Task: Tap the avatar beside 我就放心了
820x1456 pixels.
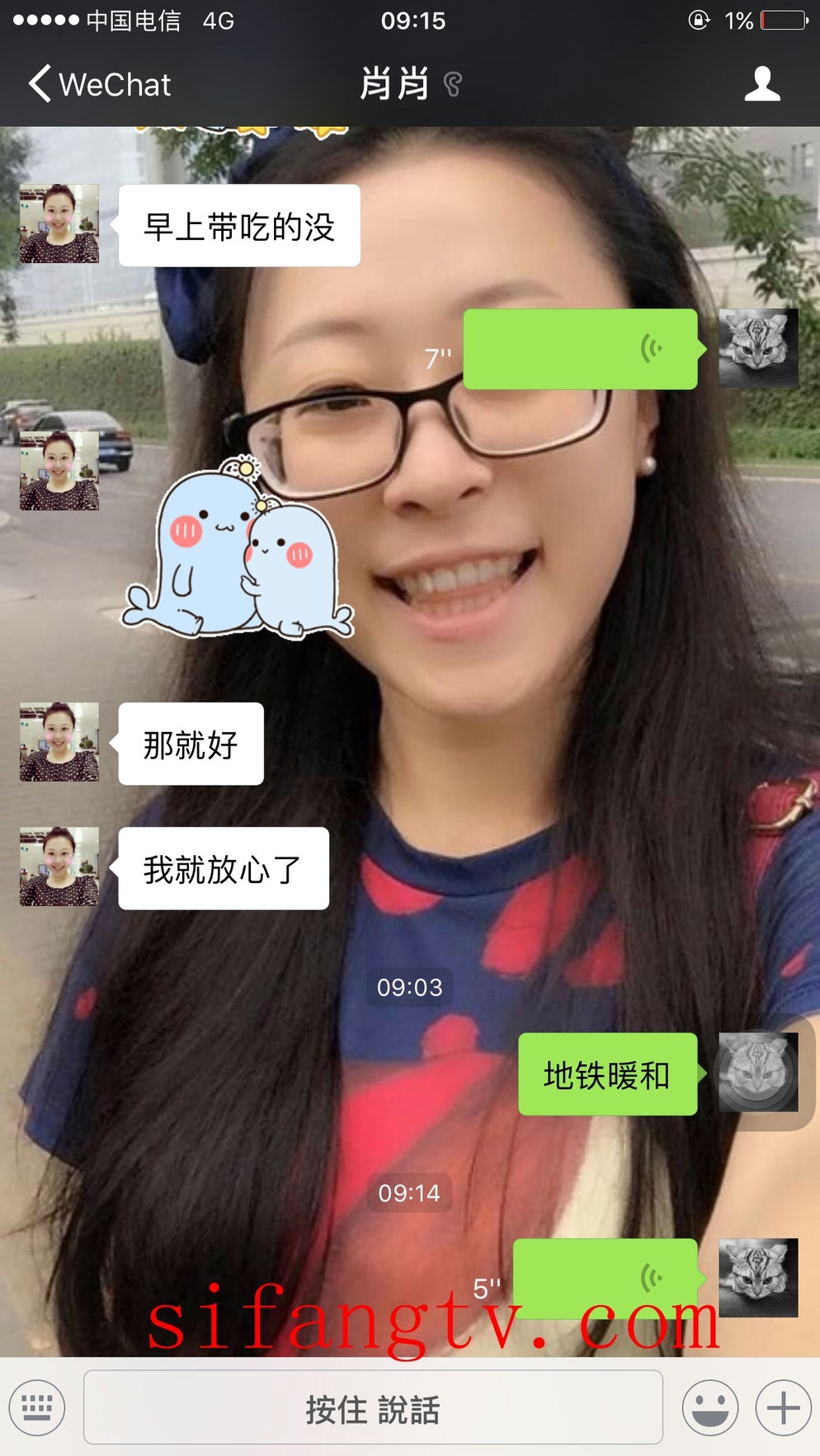Action: click(x=59, y=867)
